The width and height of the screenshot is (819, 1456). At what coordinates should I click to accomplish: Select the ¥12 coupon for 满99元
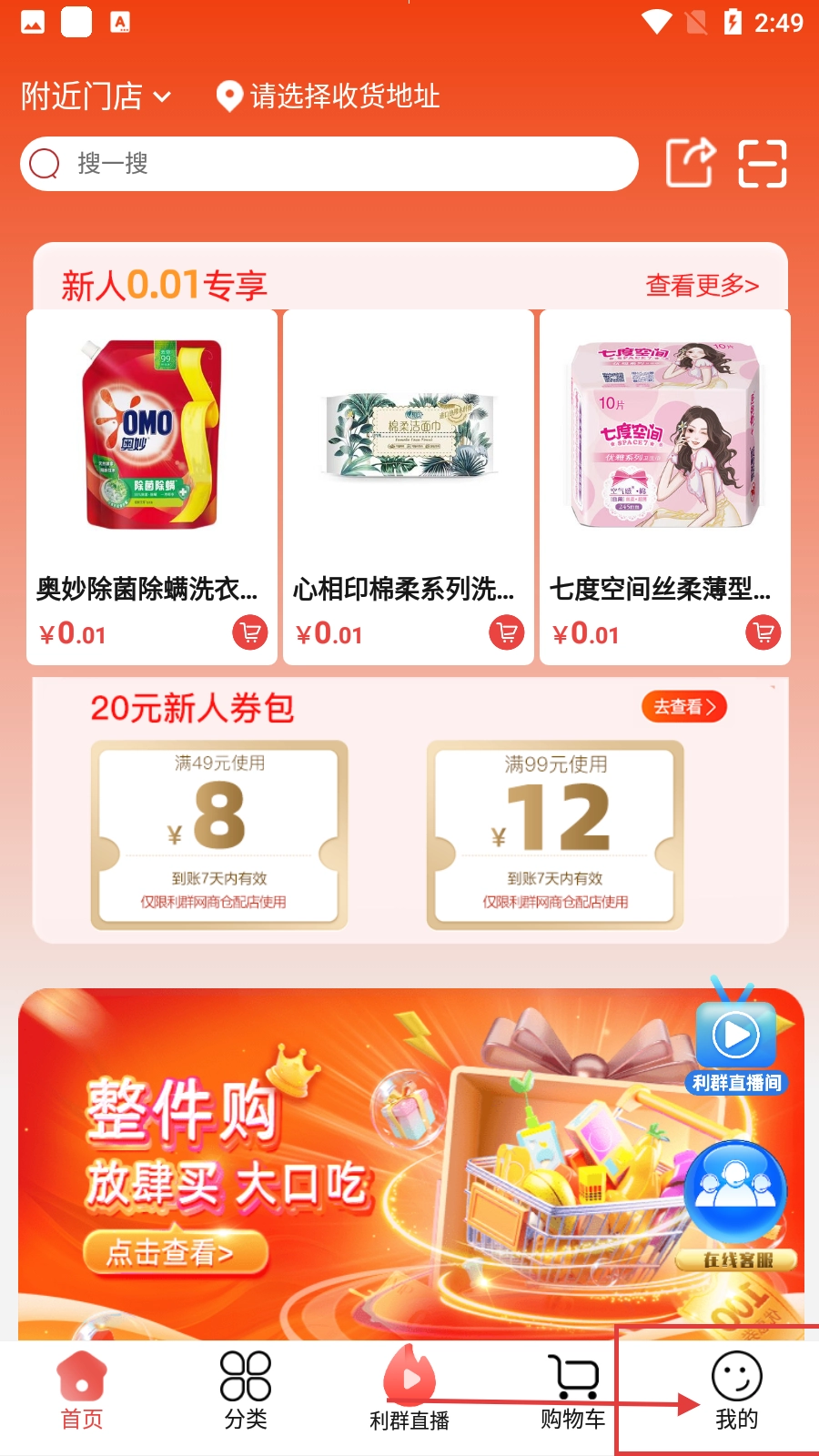(x=555, y=834)
